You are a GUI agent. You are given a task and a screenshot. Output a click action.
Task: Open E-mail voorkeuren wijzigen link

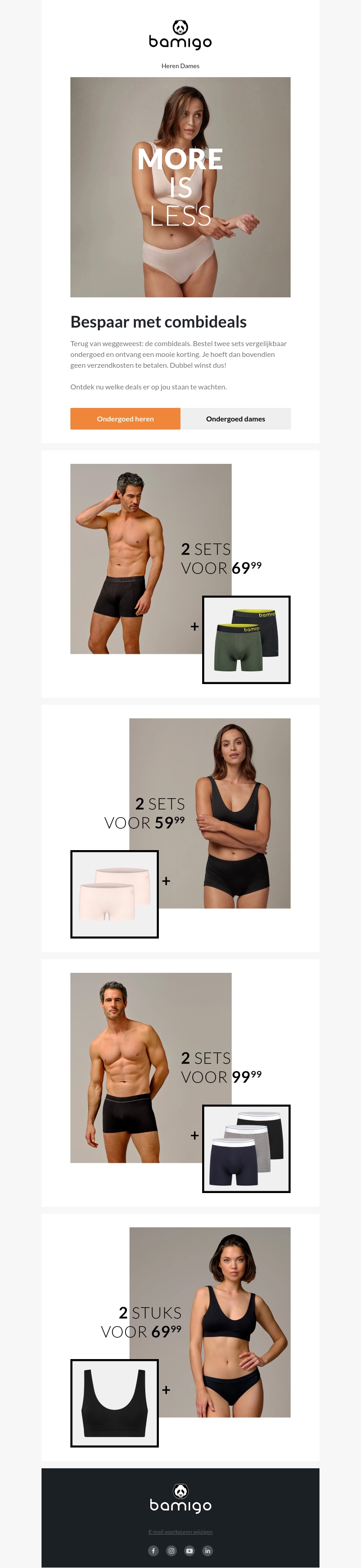[180, 1531]
